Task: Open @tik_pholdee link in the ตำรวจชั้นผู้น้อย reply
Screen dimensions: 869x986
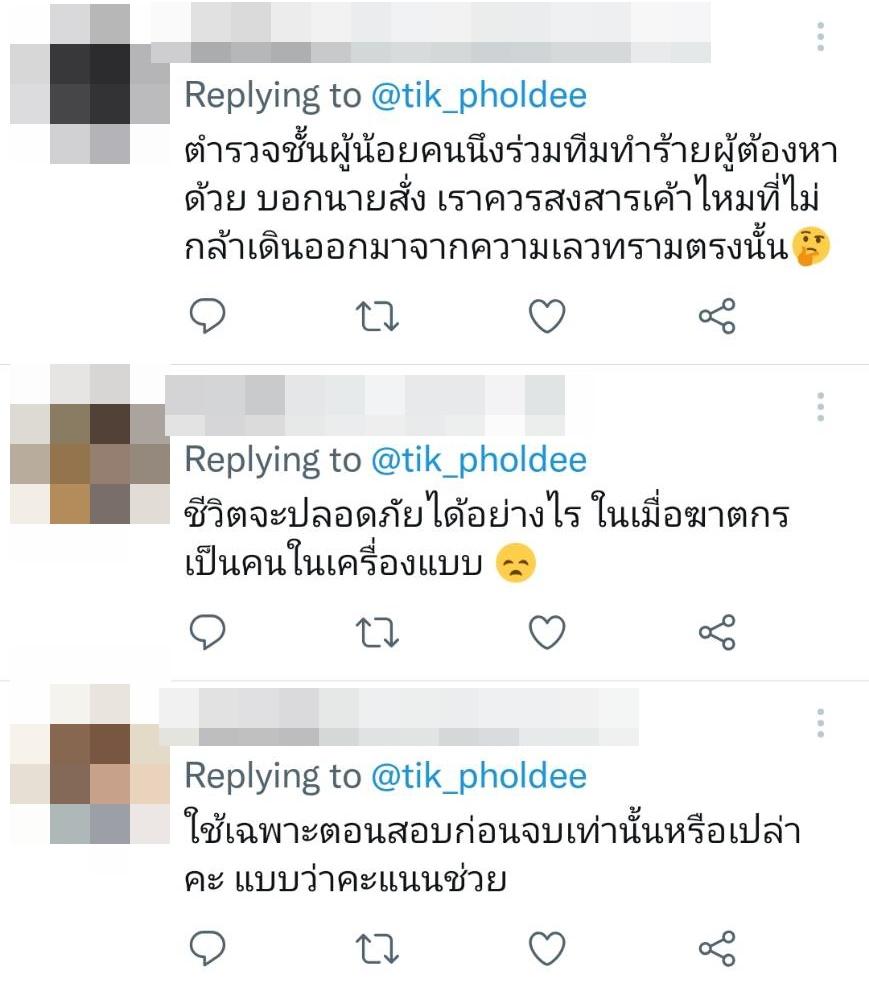Action: [479, 95]
